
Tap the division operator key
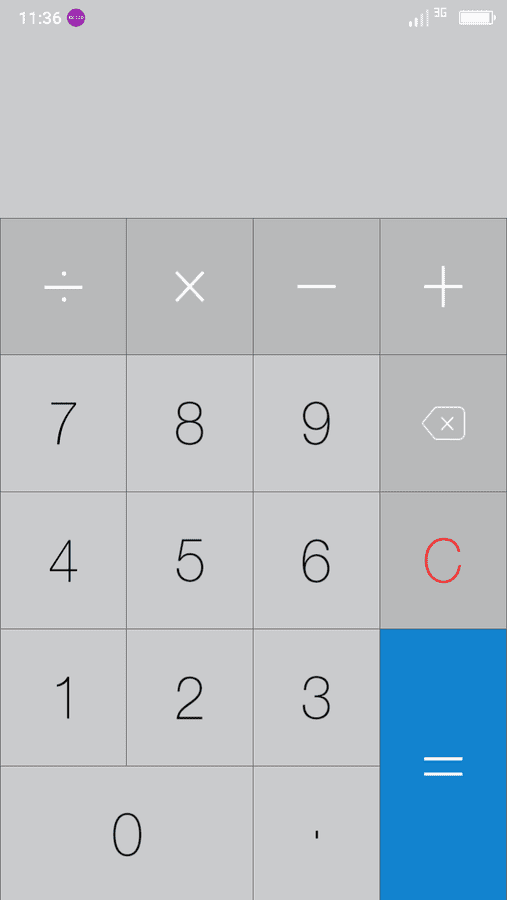pos(63,286)
